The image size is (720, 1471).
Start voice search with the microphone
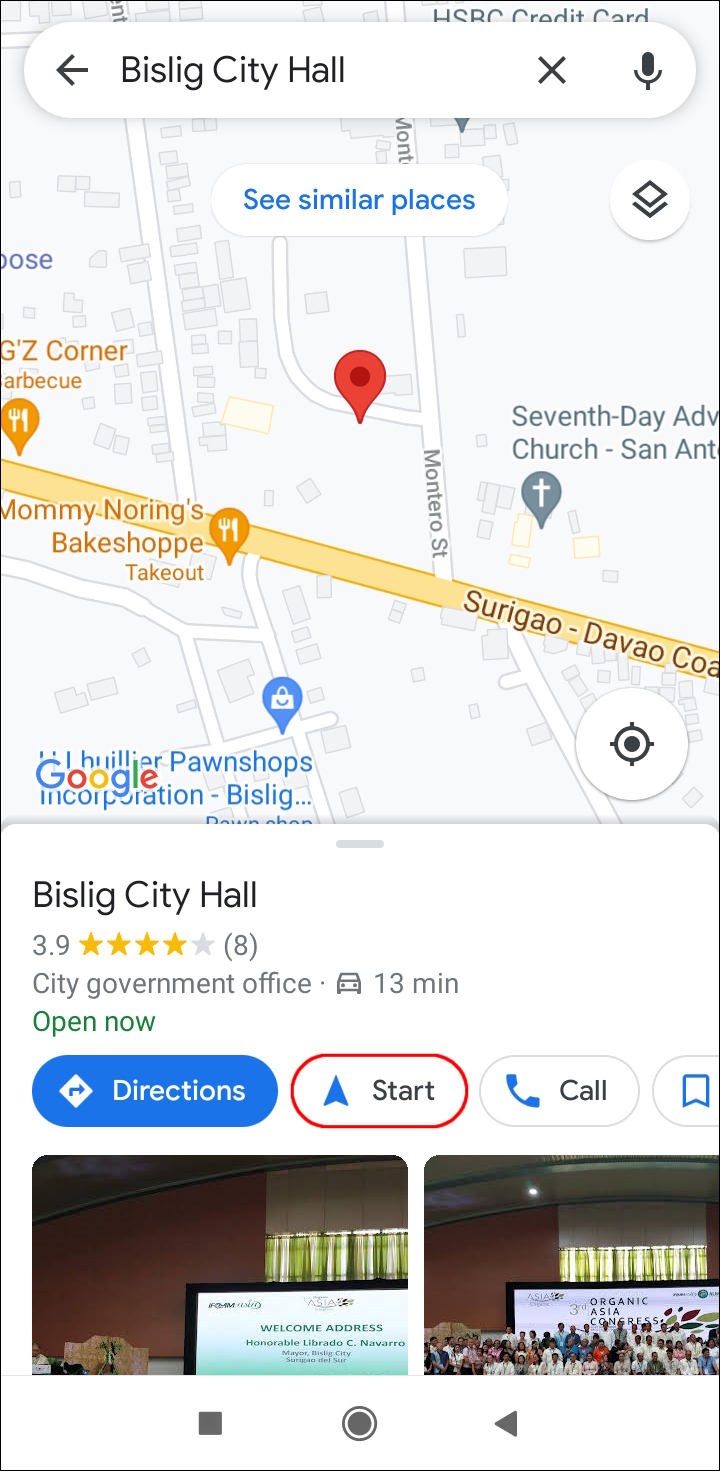(648, 70)
